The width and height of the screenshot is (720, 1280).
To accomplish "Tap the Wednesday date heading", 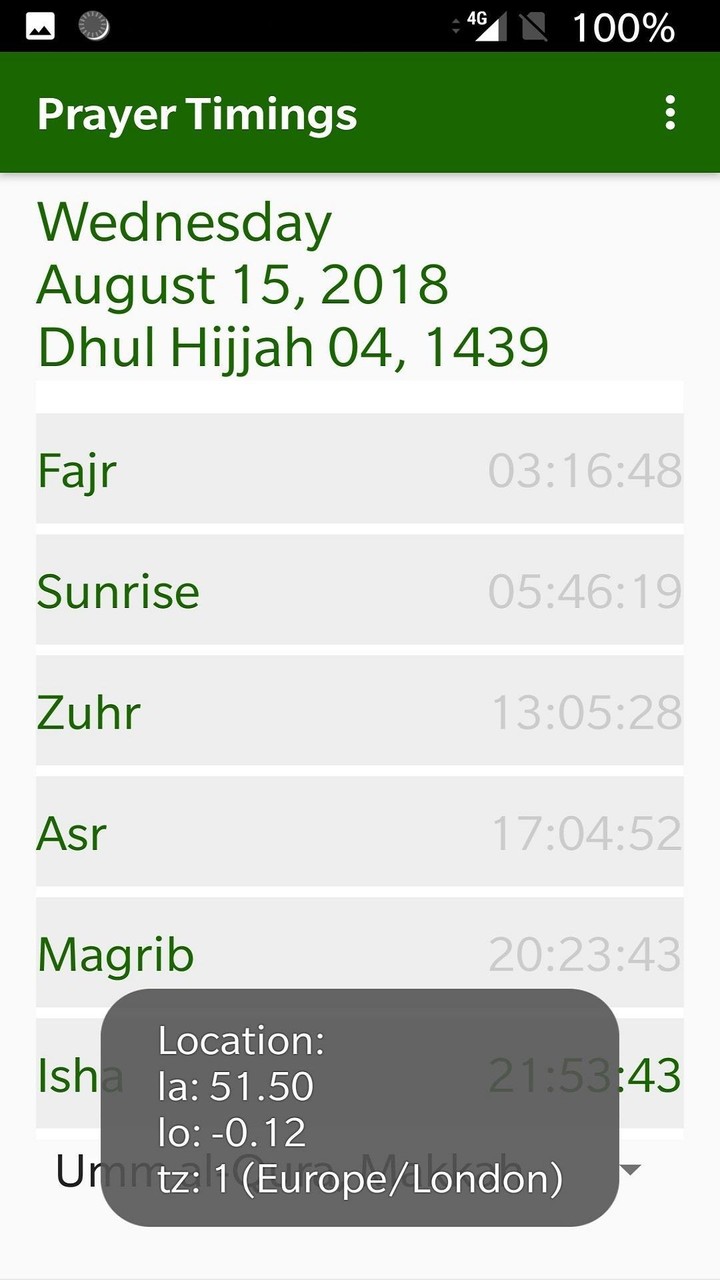I will [184, 220].
